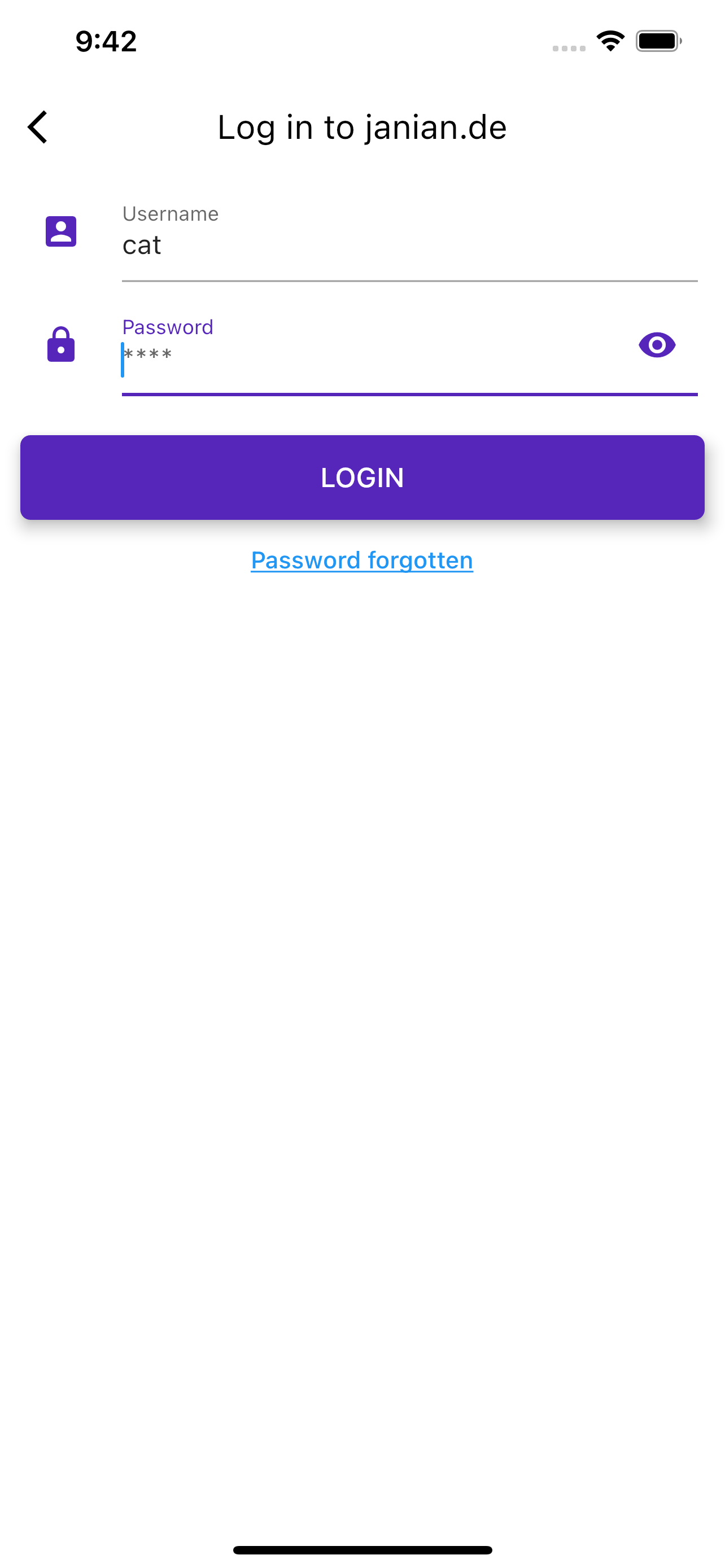Open the Password forgotten link
The height and width of the screenshot is (1568, 725).
[361, 560]
